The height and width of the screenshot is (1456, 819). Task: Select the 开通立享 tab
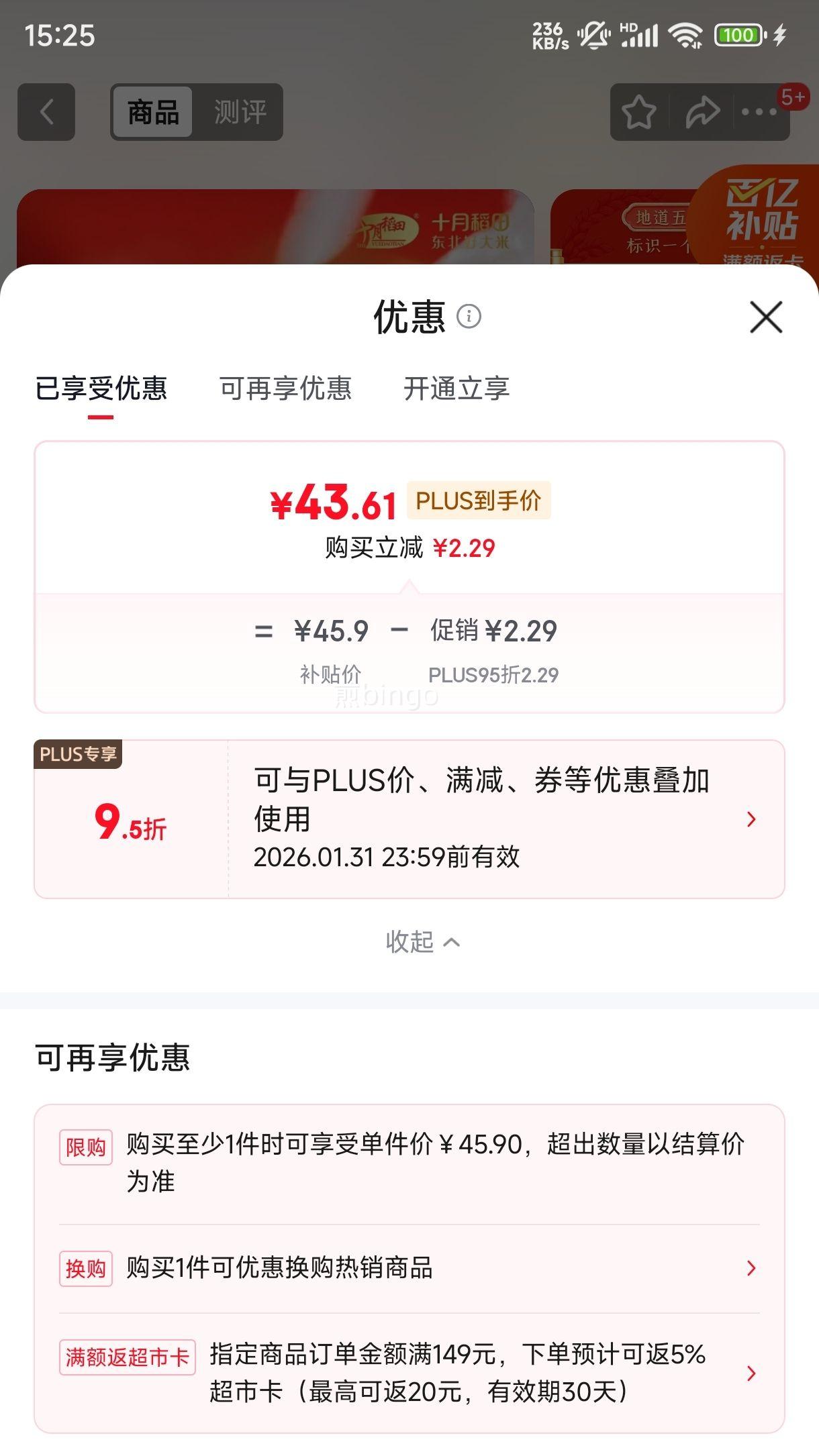(458, 389)
